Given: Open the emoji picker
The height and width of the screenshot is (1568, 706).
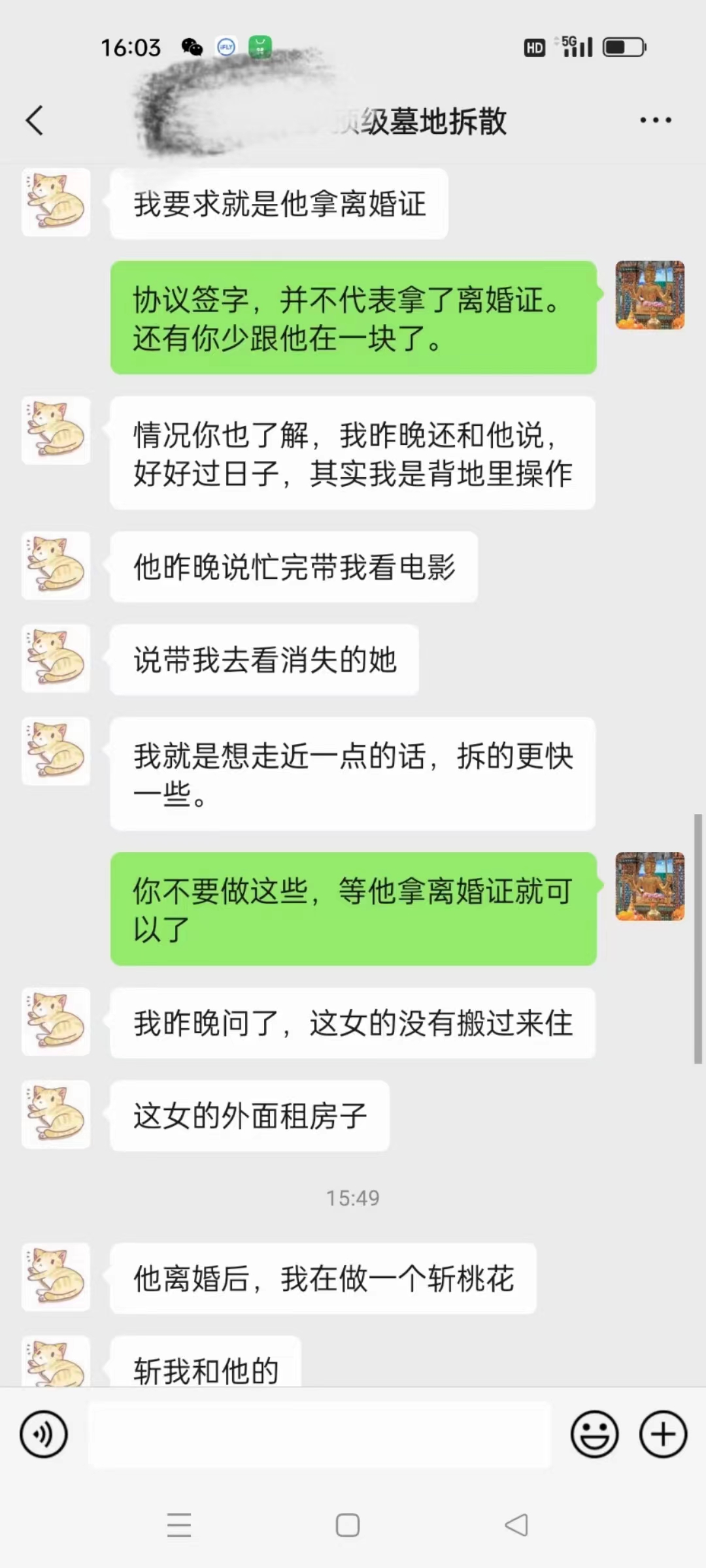Looking at the screenshot, I should tap(594, 1434).
